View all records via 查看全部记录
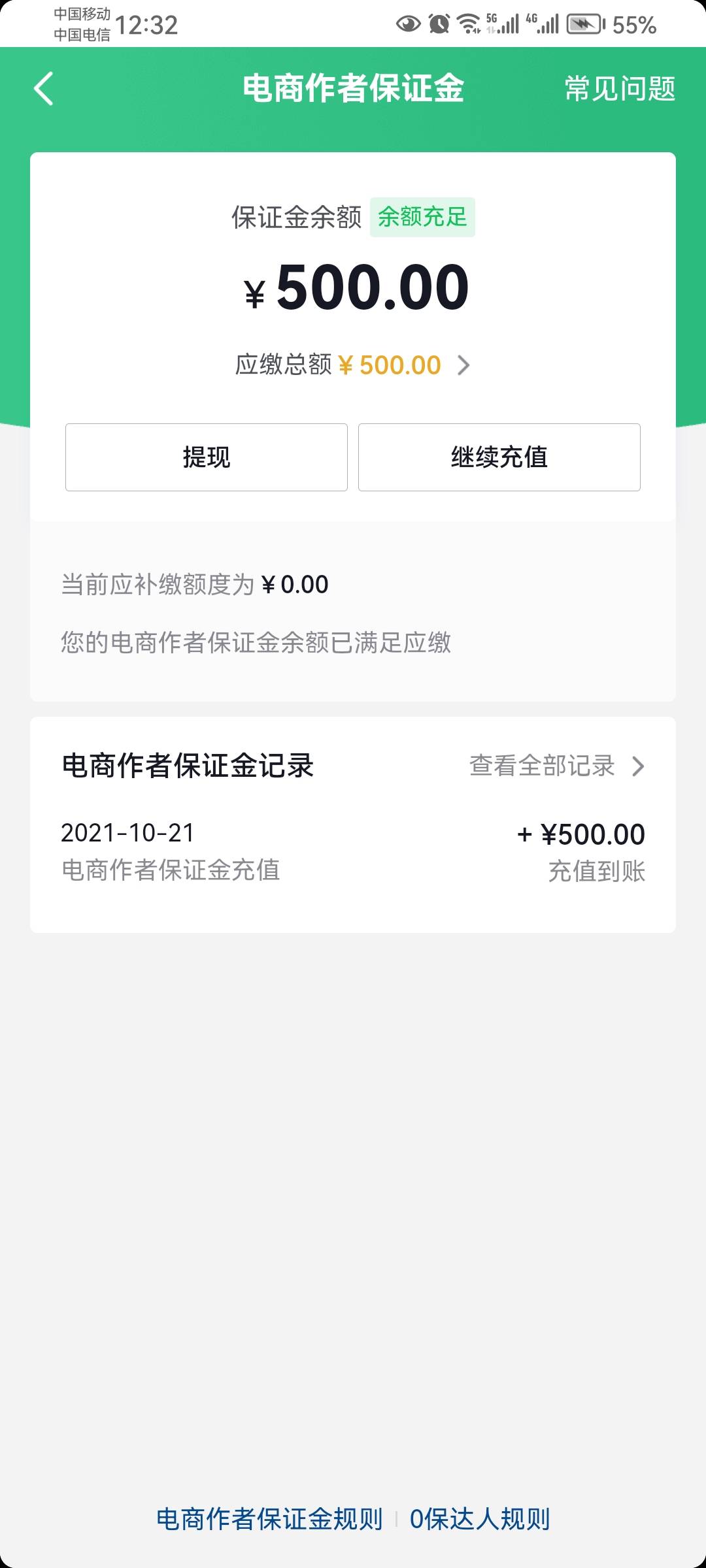The image size is (706, 1568). [557, 766]
